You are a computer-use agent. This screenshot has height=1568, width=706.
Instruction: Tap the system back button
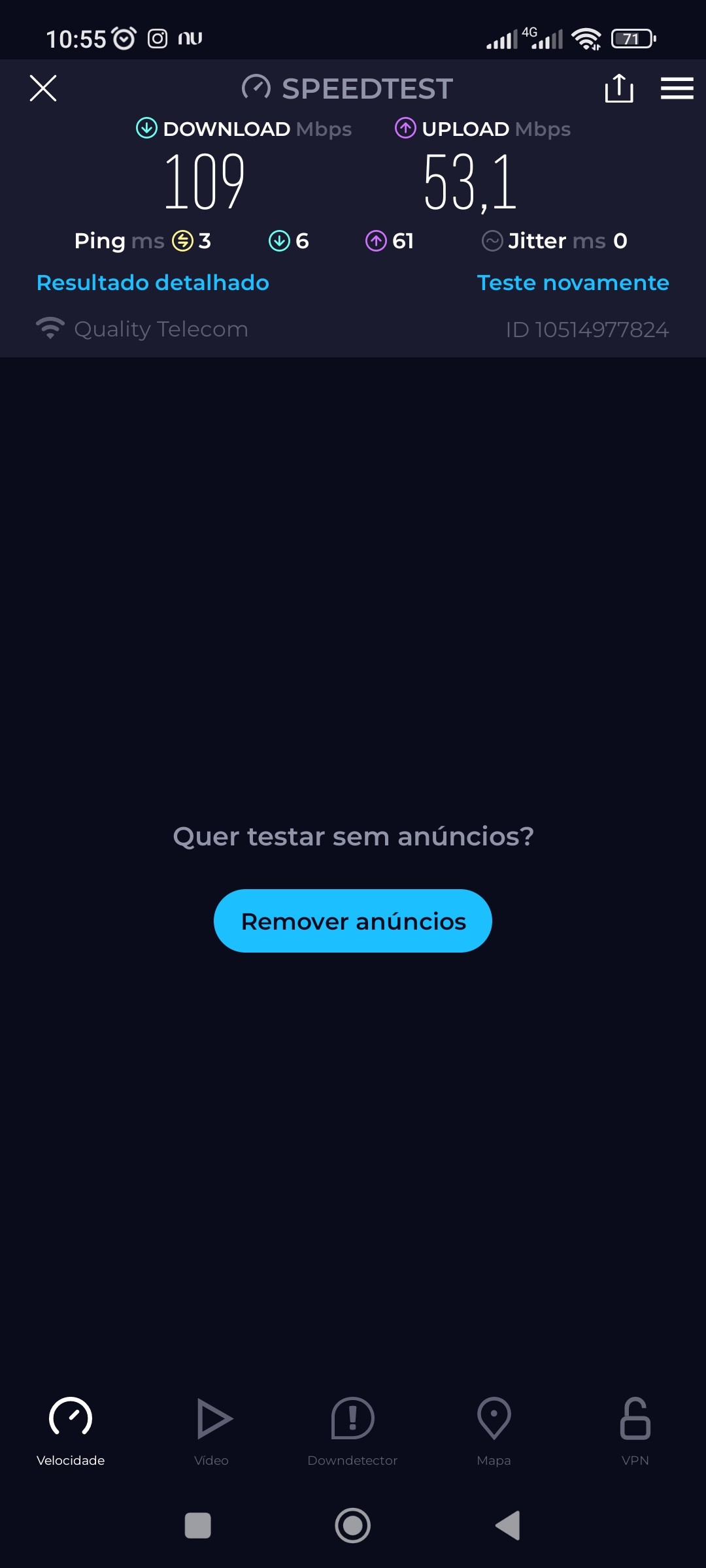pos(509,1526)
